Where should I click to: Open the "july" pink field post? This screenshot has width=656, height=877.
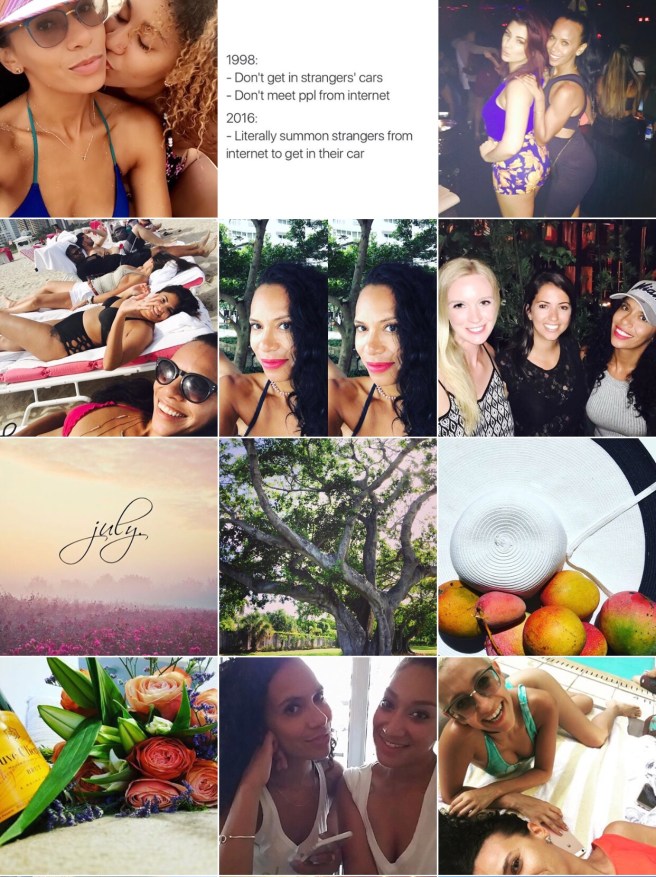click(x=108, y=546)
